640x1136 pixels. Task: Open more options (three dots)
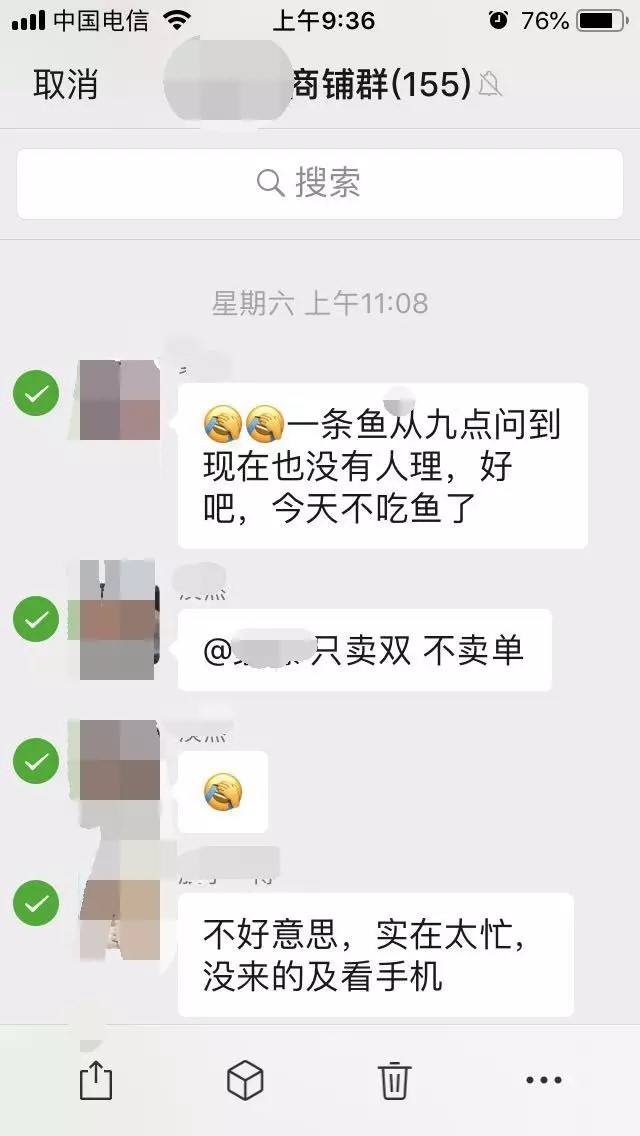[543, 1080]
